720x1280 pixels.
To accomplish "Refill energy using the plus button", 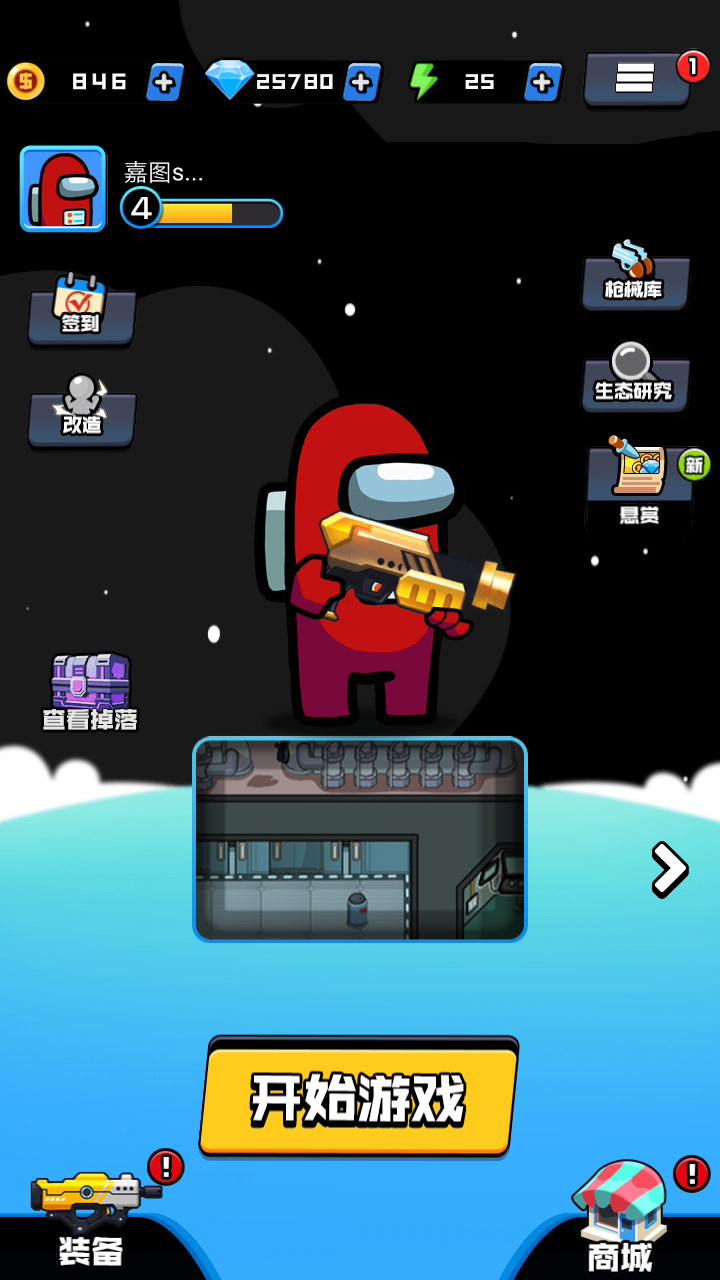I will click(x=542, y=82).
